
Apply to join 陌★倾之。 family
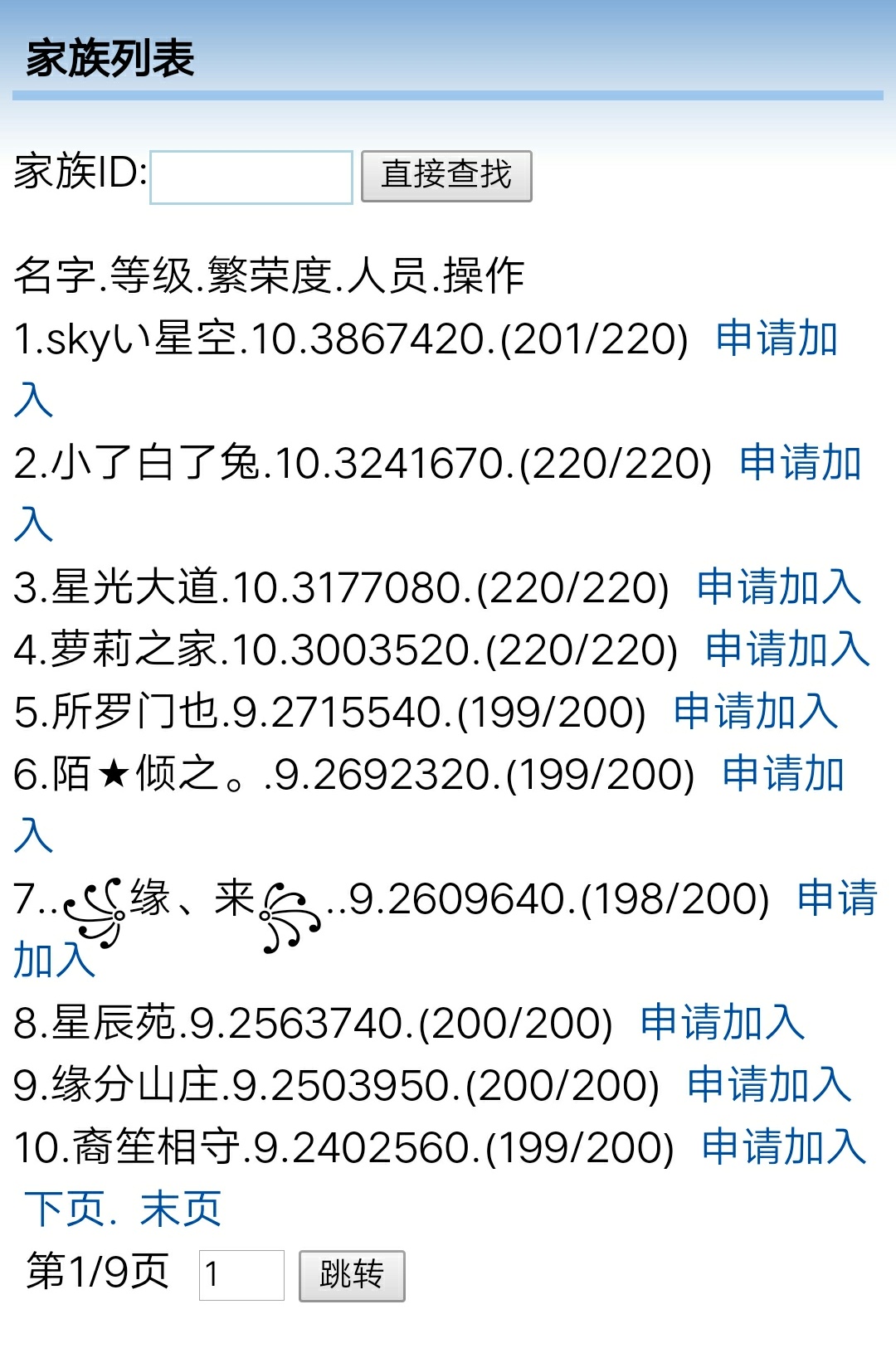(782, 774)
